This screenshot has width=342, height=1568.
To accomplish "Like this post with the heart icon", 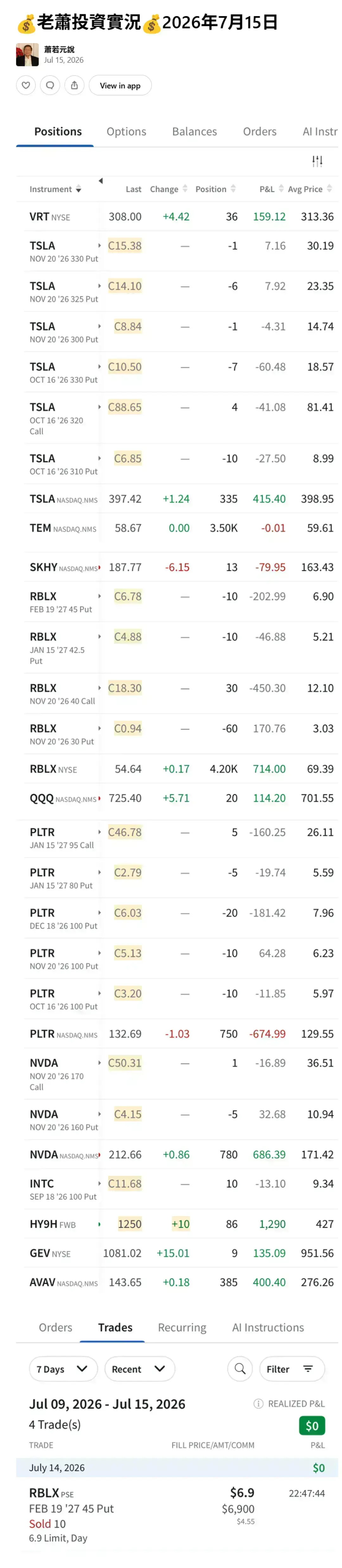I will tap(26, 85).
